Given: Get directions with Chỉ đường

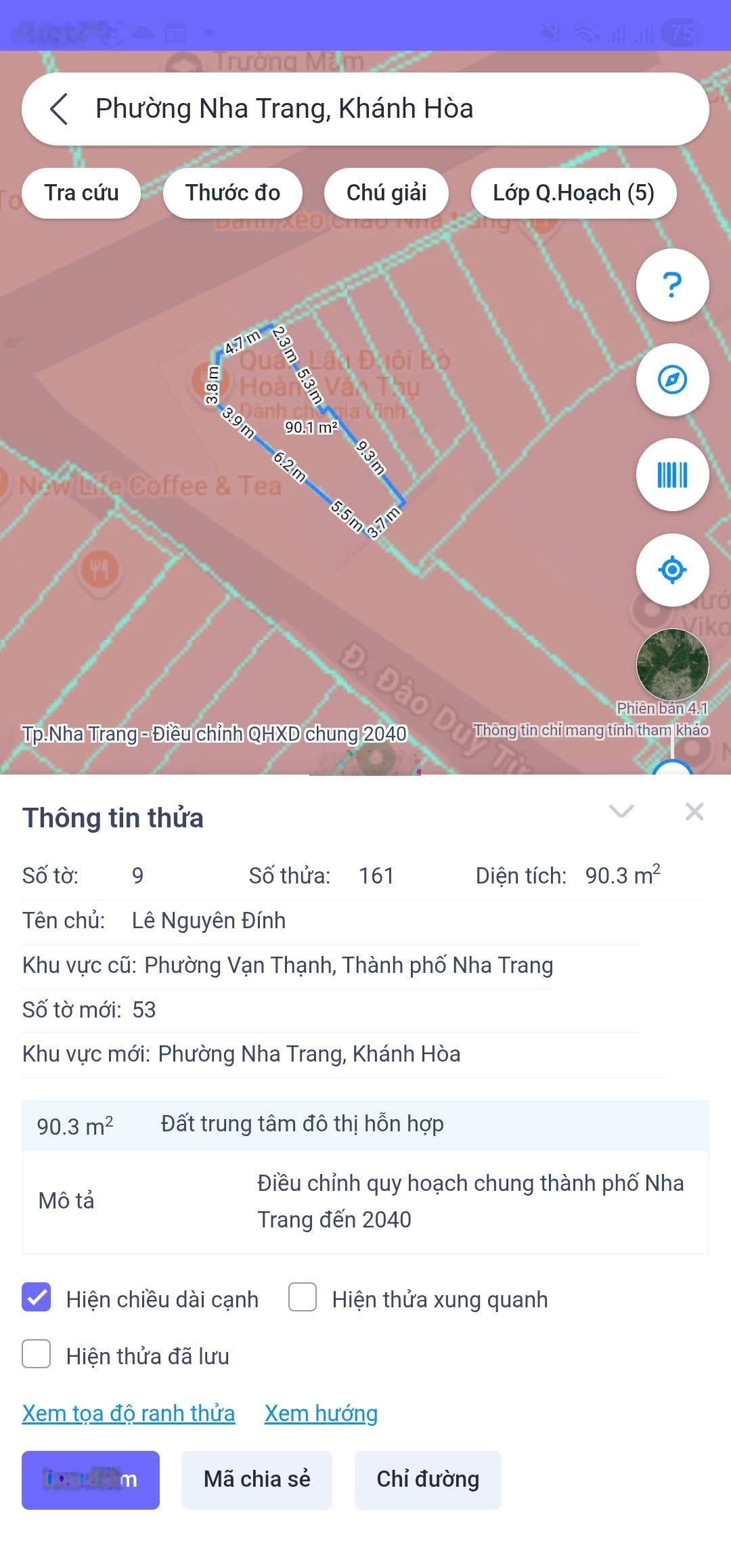Looking at the screenshot, I should tap(428, 1479).
